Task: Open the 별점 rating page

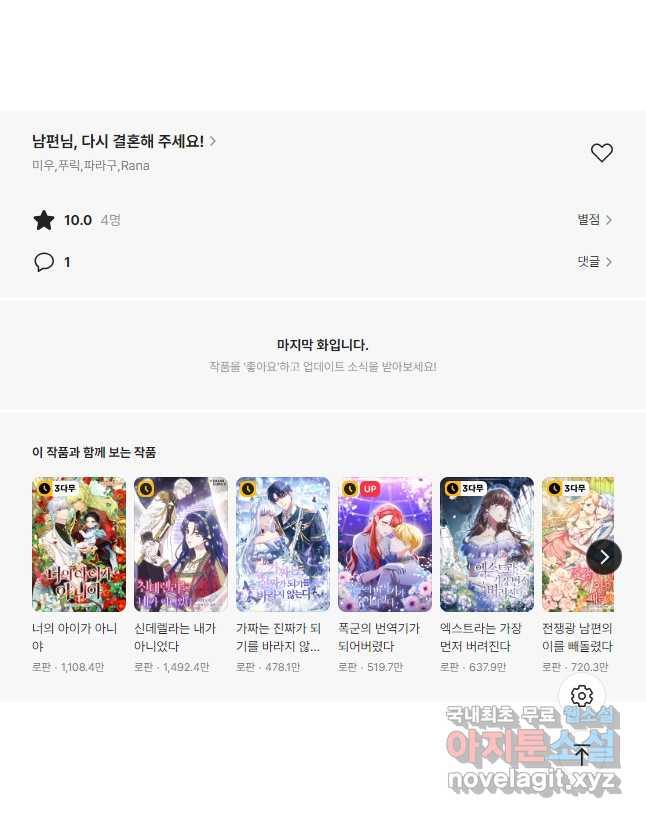Action: click(594, 220)
